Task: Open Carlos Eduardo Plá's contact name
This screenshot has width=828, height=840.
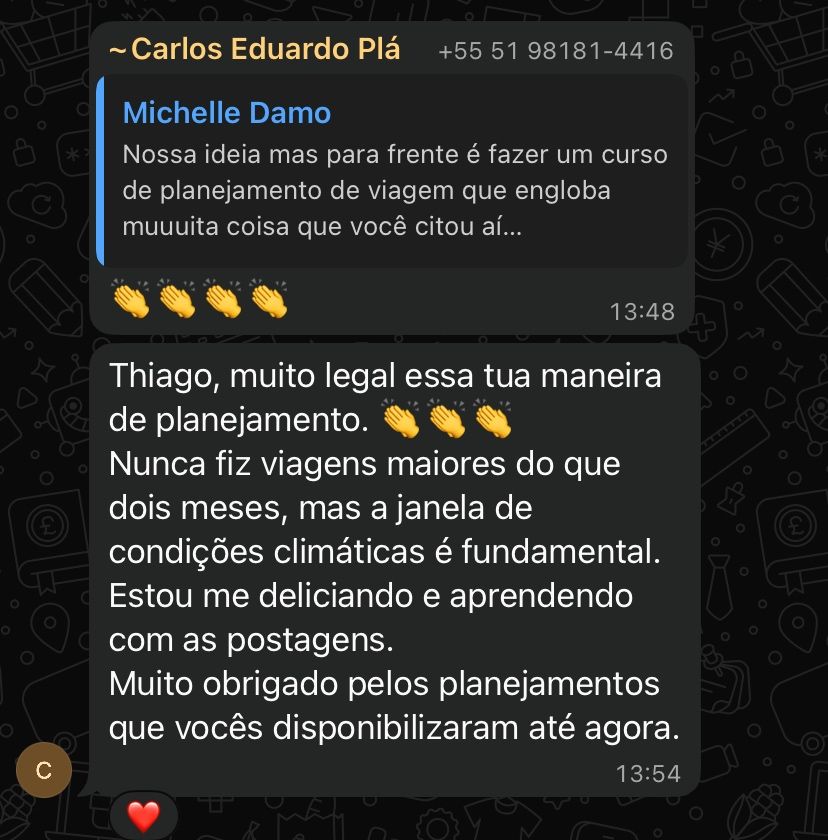Action: pyautogui.click(x=254, y=49)
